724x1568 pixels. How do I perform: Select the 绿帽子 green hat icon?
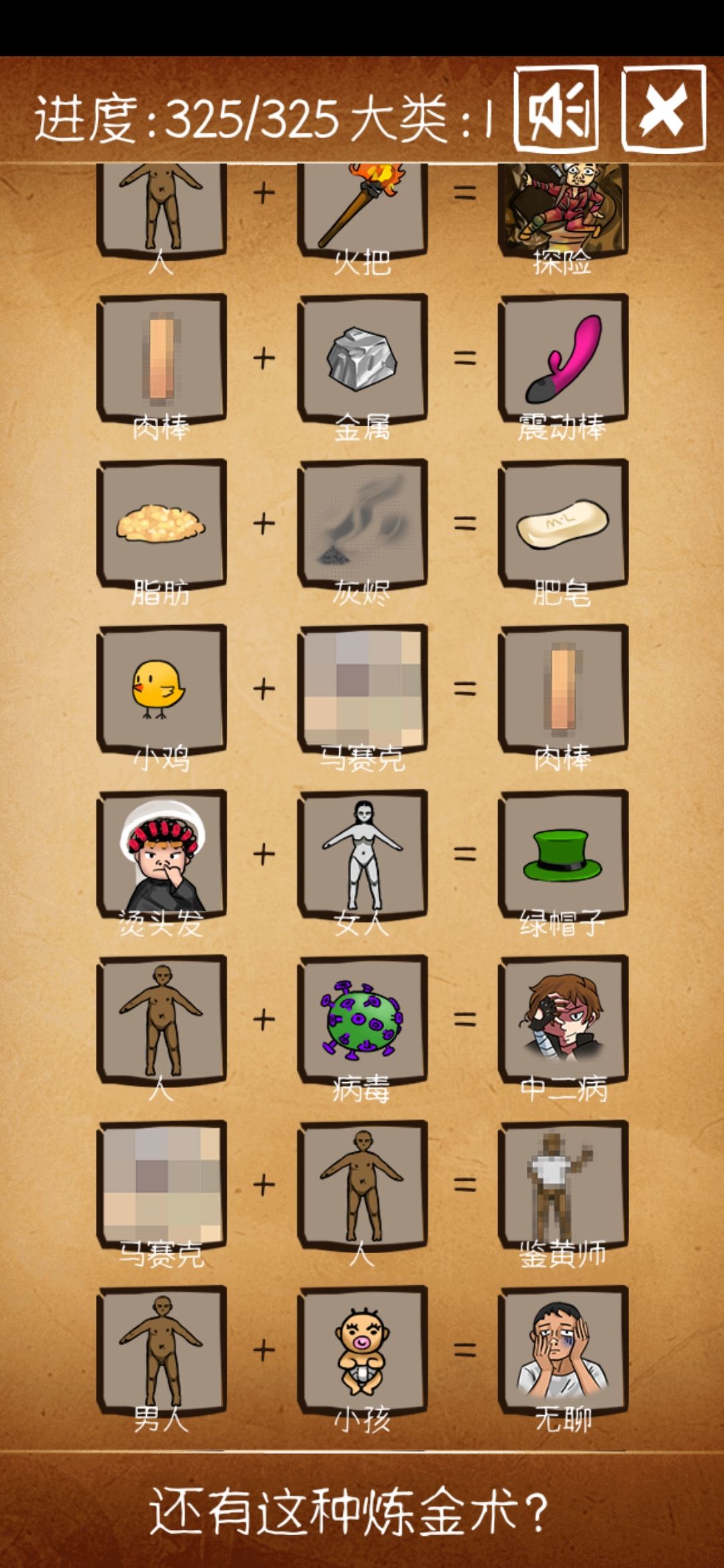tap(563, 854)
